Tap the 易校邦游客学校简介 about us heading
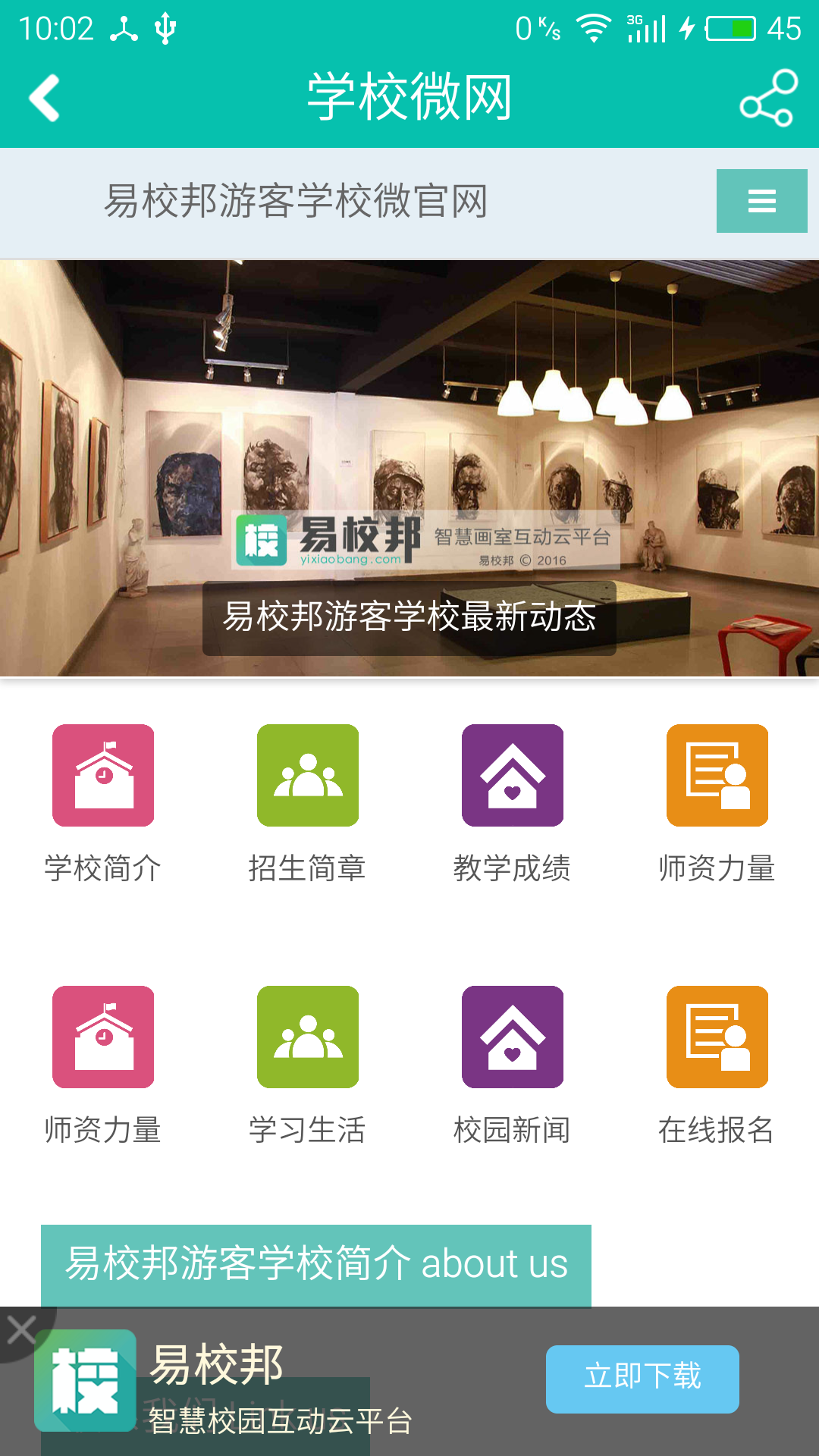819x1456 pixels. (316, 1264)
